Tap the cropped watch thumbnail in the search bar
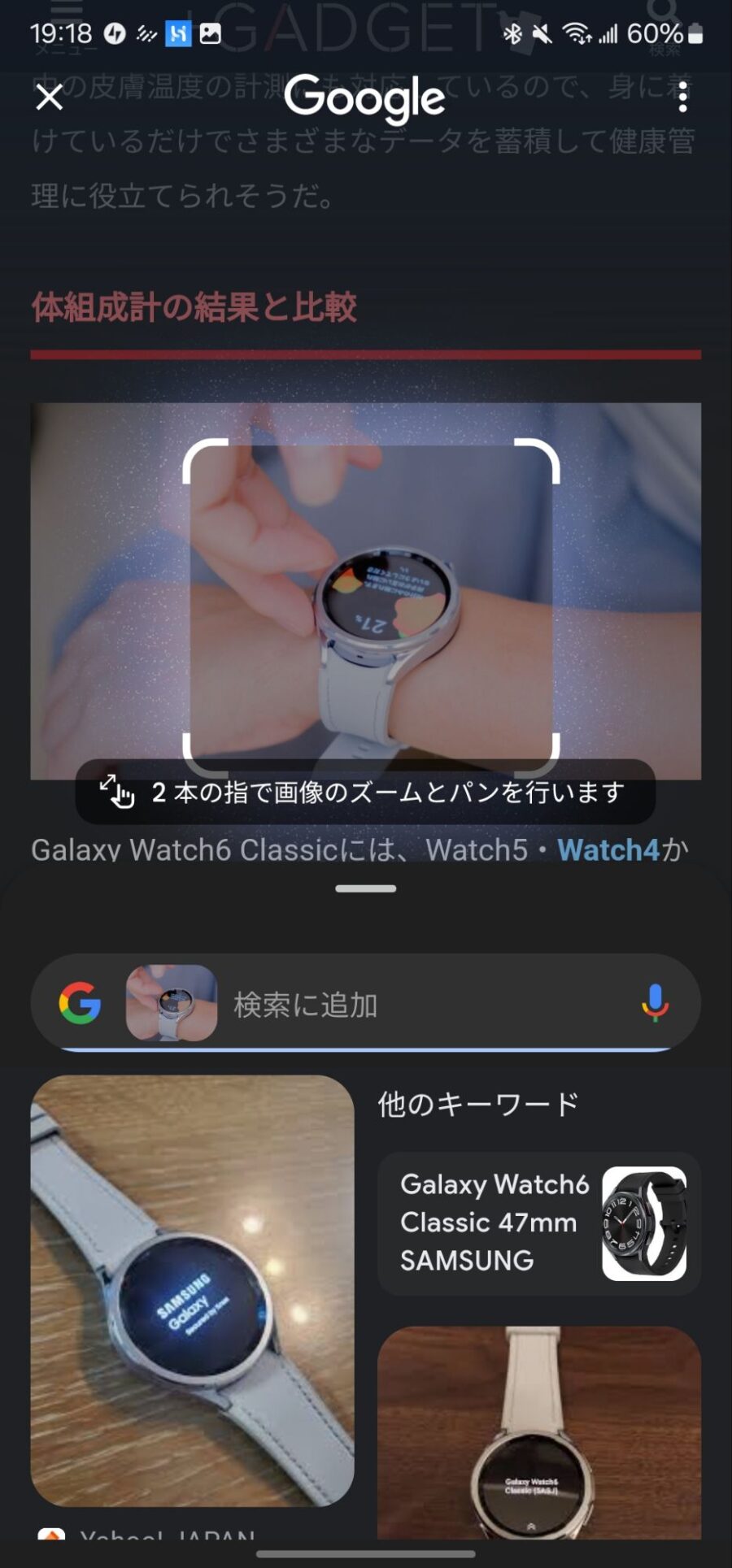 pyautogui.click(x=172, y=1003)
